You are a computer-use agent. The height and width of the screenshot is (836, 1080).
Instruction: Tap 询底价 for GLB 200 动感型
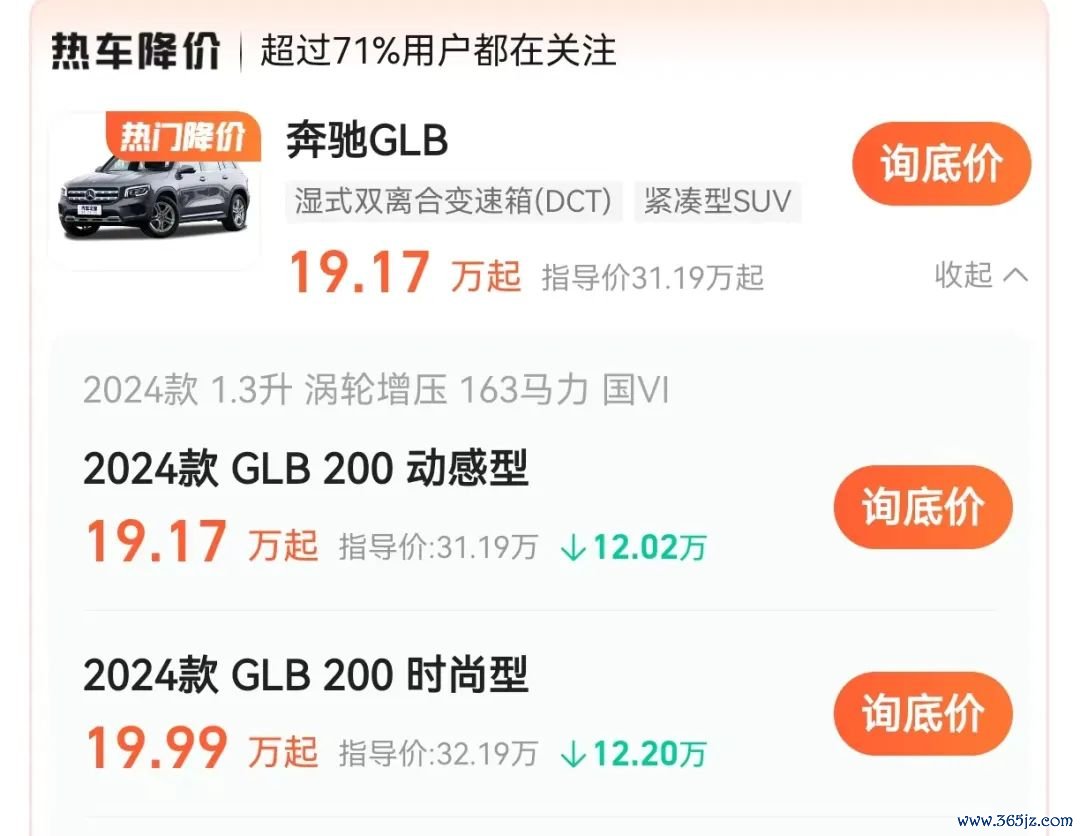(922, 507)
